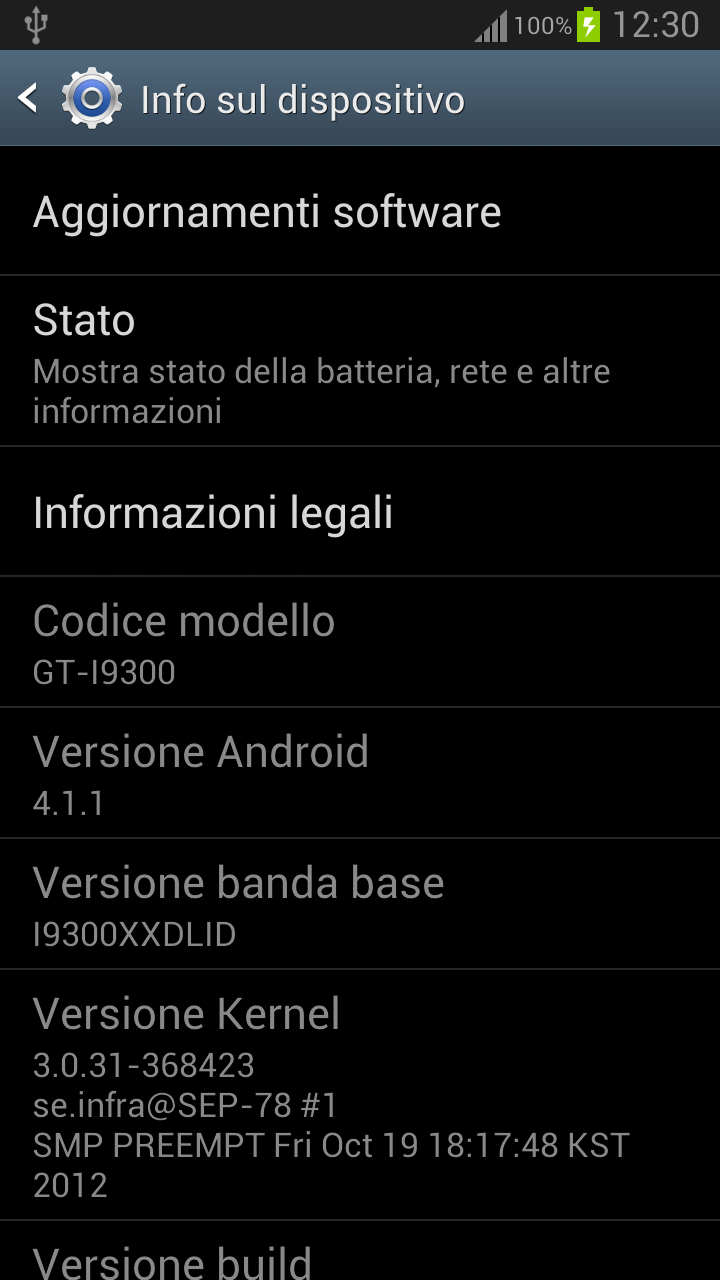Tap the Versione Kernel row
720x1280 pixels.
tap(360, 1095)
